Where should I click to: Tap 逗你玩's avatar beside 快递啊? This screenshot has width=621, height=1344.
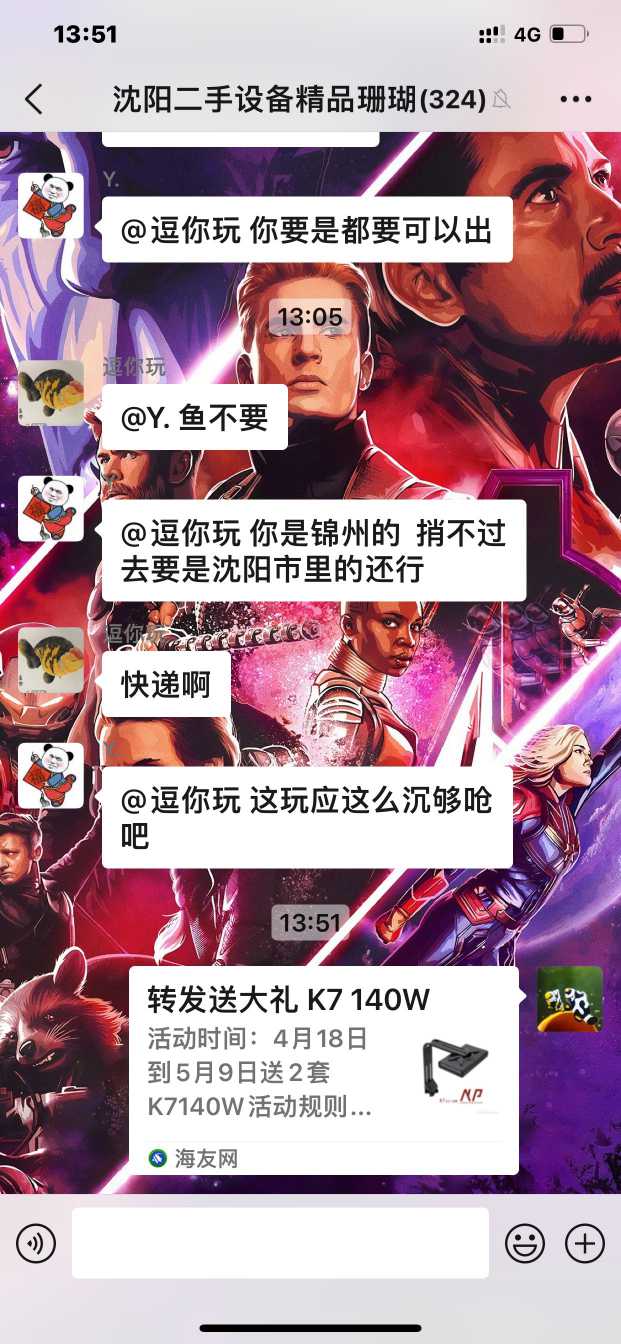tap(51, 661)
